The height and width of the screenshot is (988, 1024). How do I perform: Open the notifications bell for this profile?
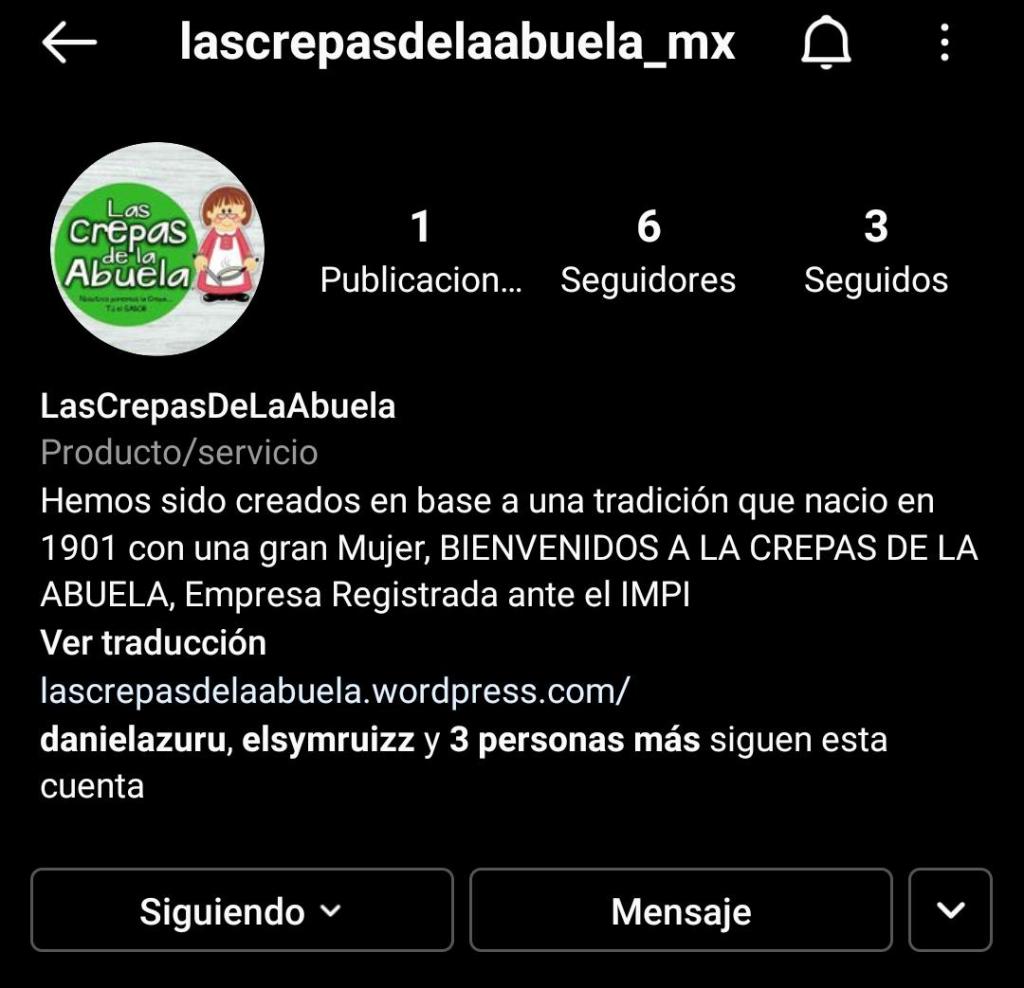click(826, 43)
